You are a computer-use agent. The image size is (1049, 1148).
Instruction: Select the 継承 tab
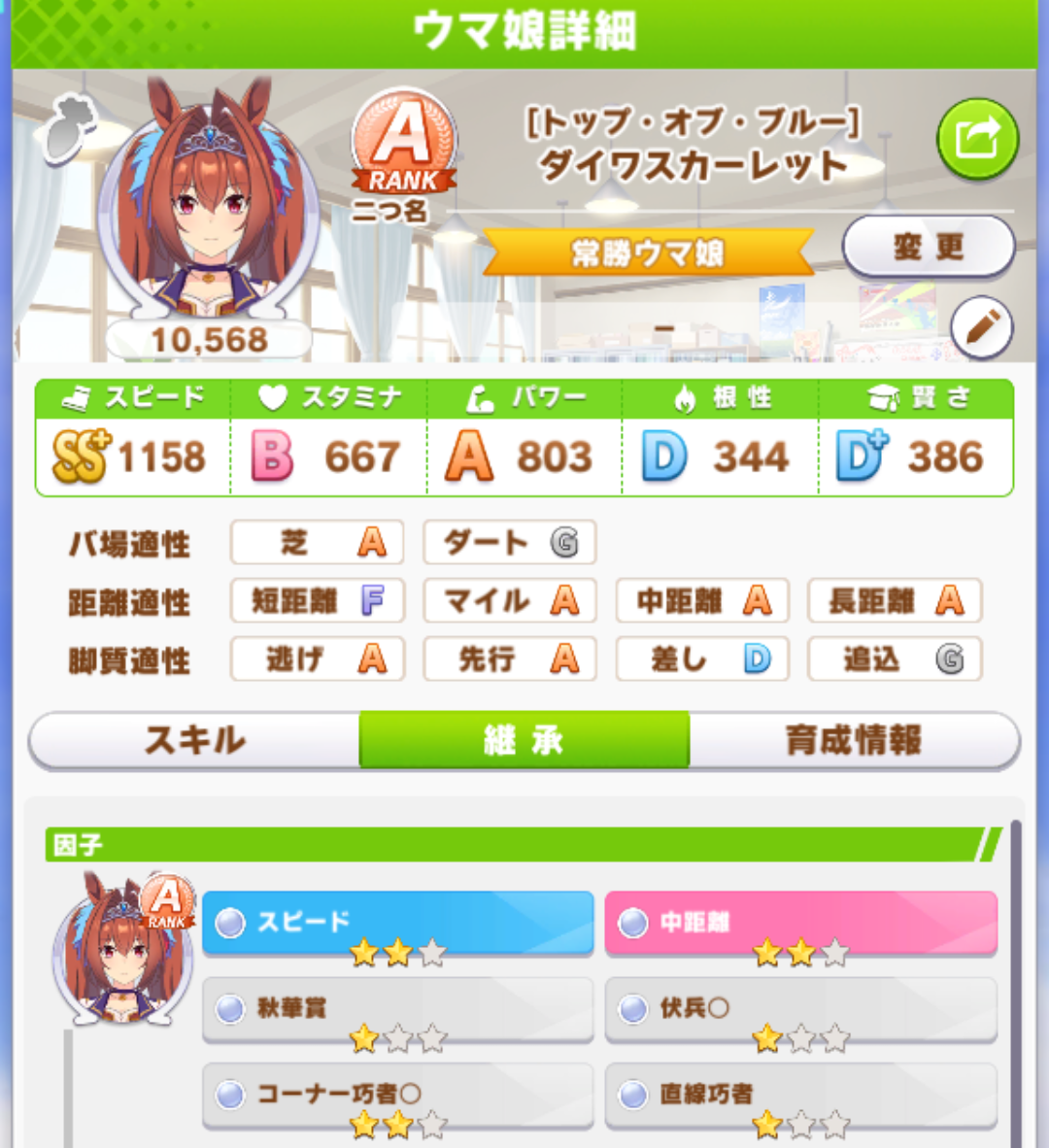(x=524, y=740)
